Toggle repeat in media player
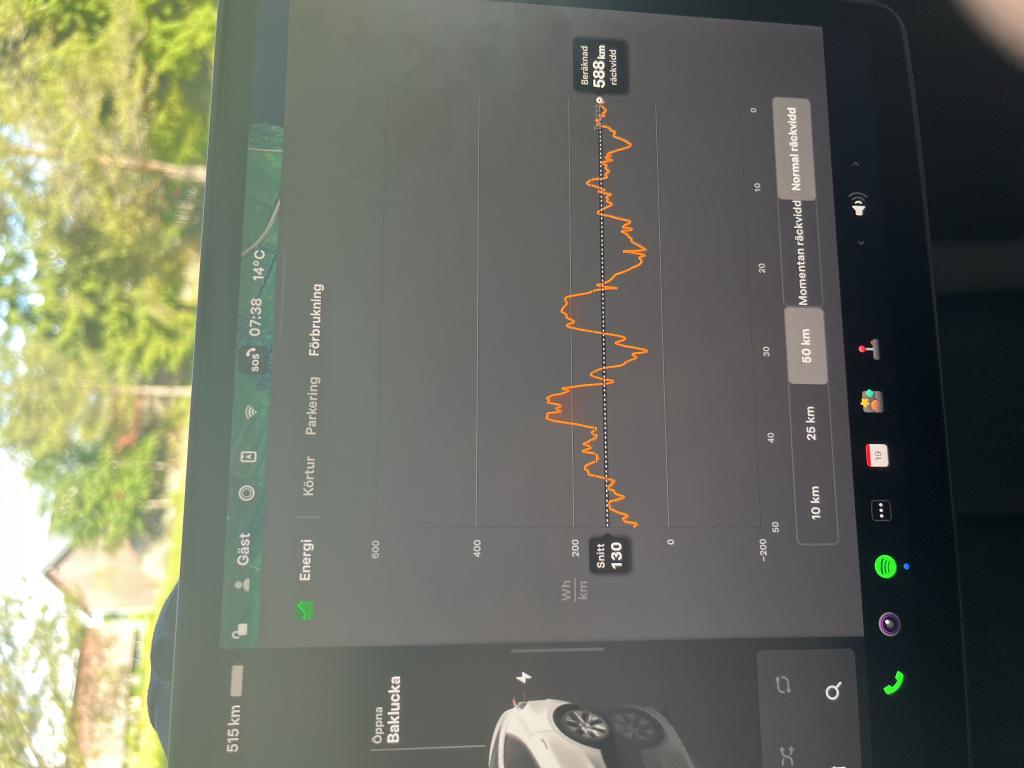This screenshot has width=1024, height=768. click(783, 685)
